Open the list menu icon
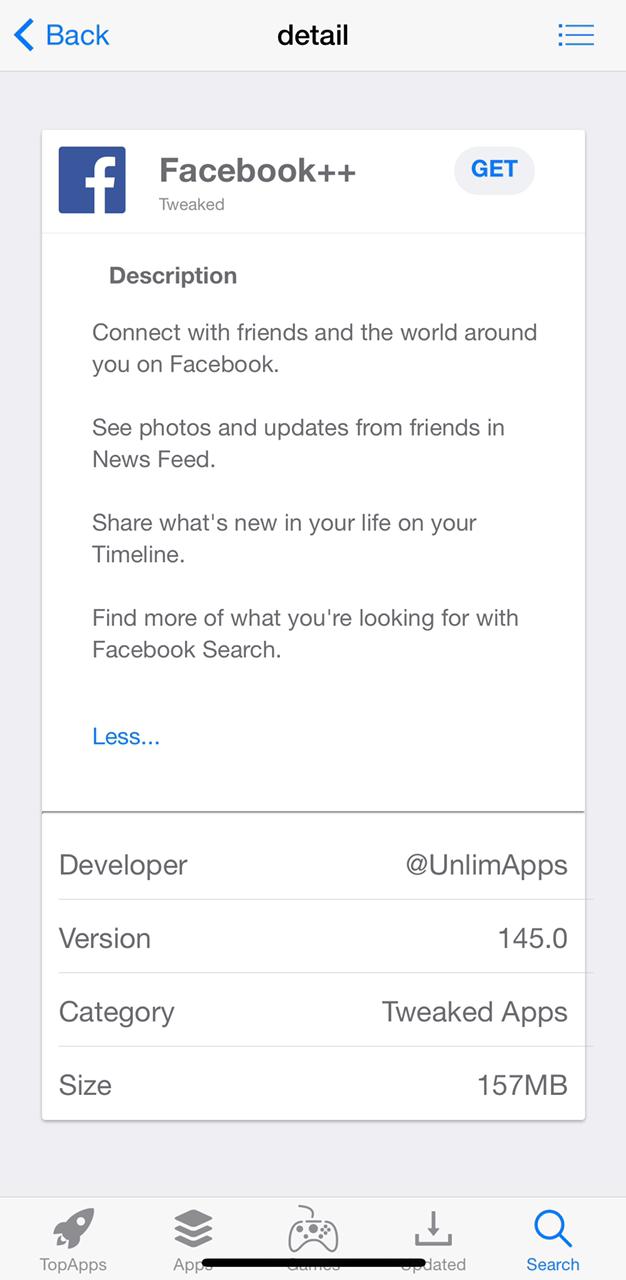Image resolution: width=626 pixels, height=1280 pixels. click(x=575, y=35)
